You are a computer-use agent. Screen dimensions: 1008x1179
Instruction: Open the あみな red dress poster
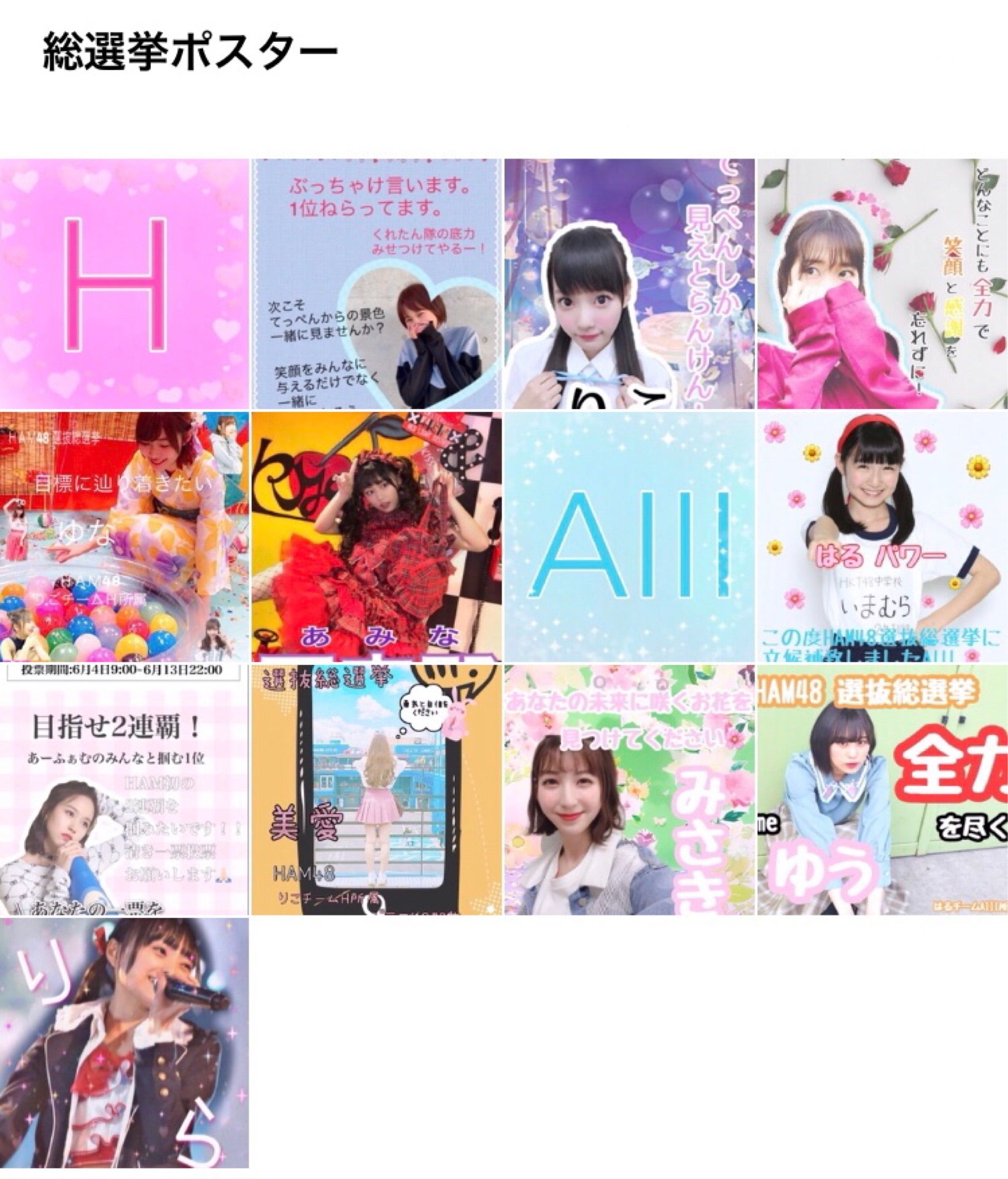[376, 537]
